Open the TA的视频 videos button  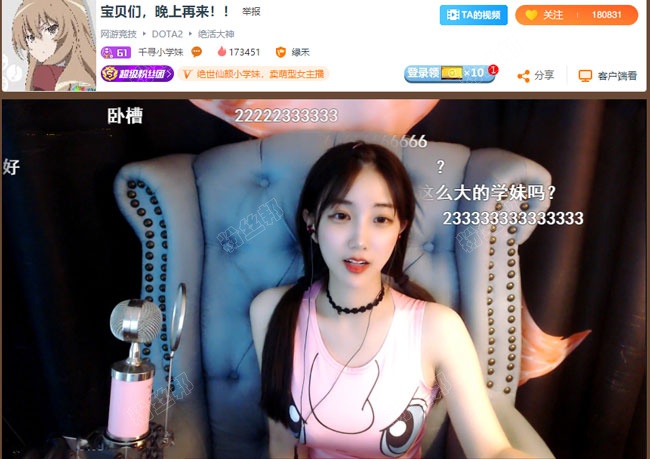point(473,15)
